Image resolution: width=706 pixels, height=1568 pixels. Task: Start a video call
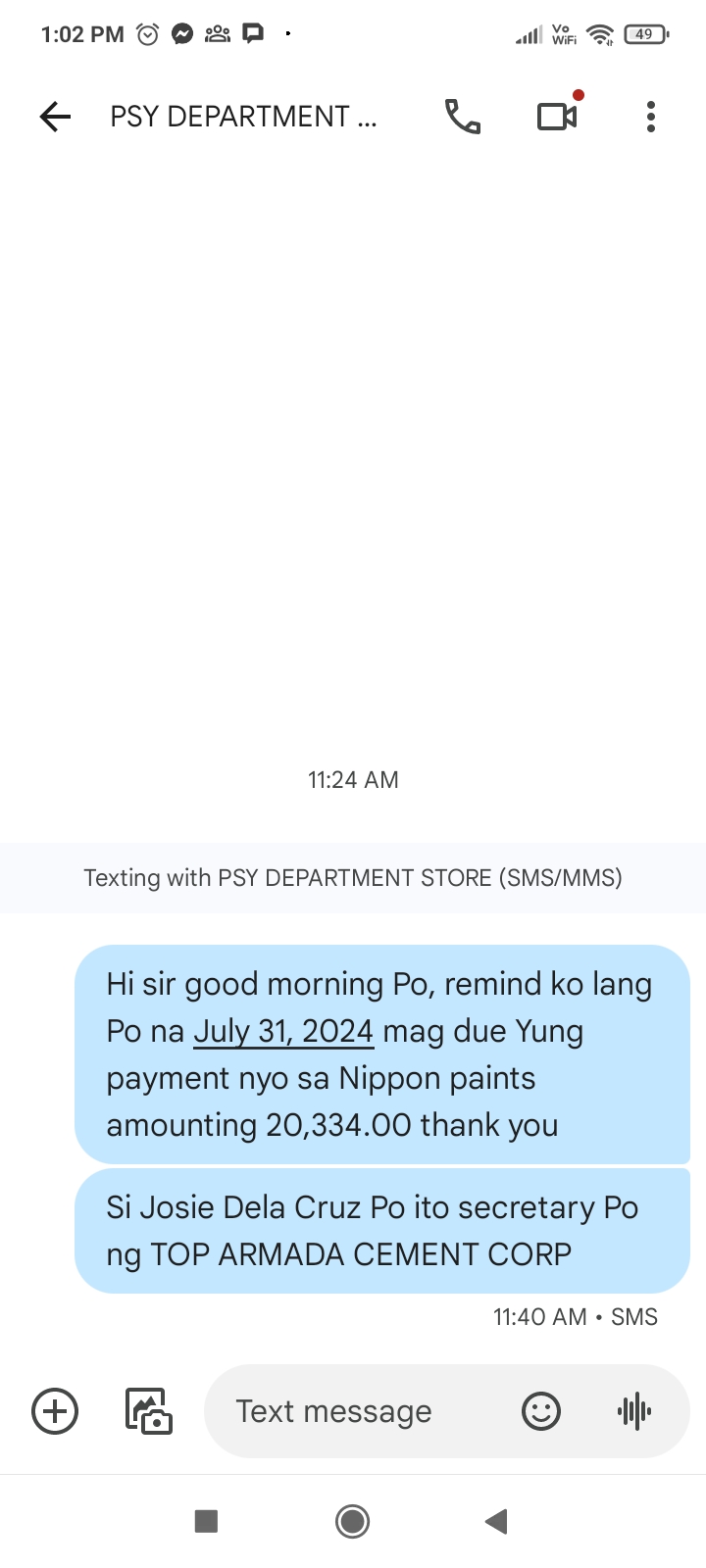coord(557,117)
